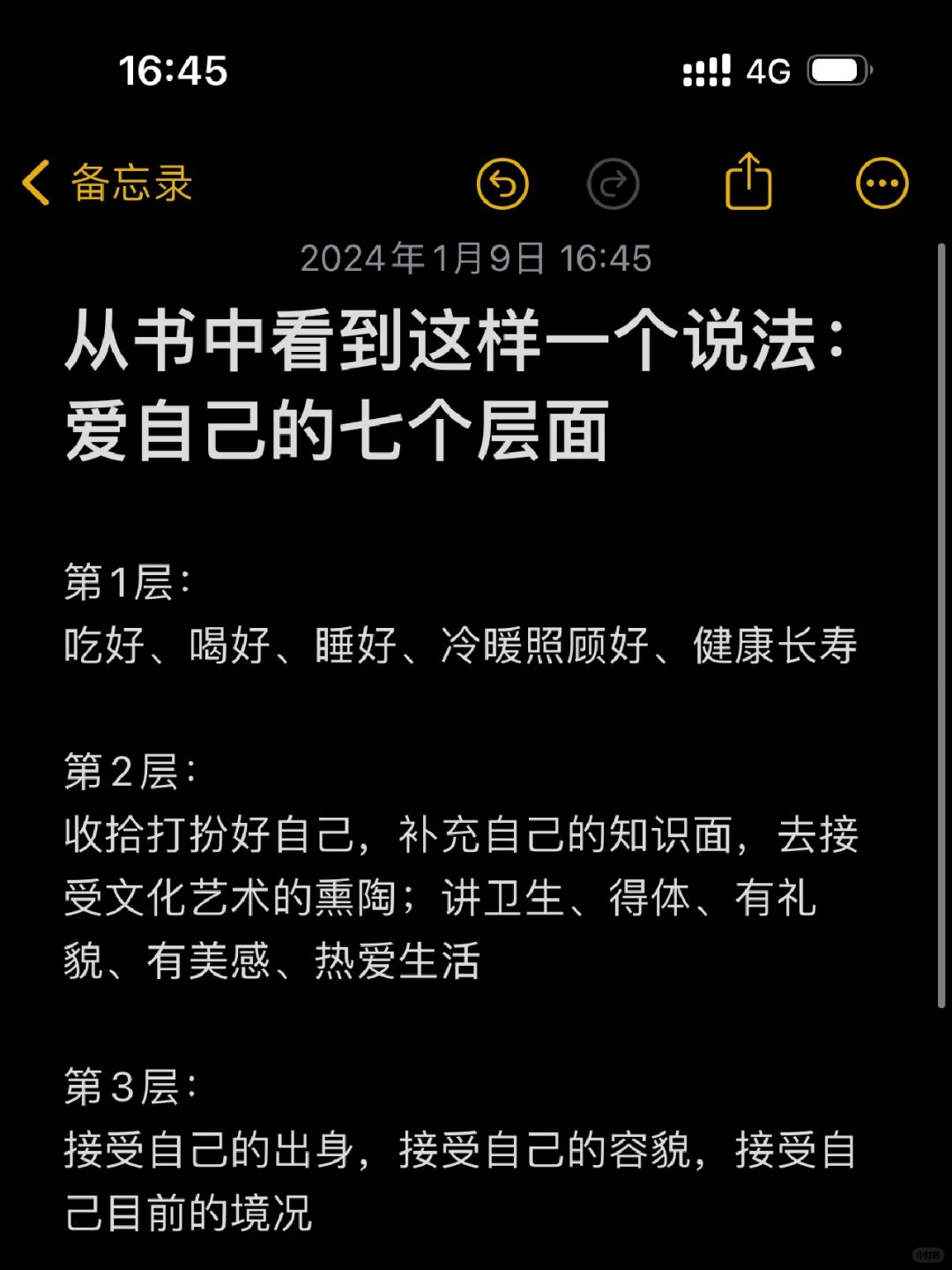Image resolution: width=952 pixels, height=1270 pixels.
Task: Tap the clock showing 16:45
Action: click(175, 71)
